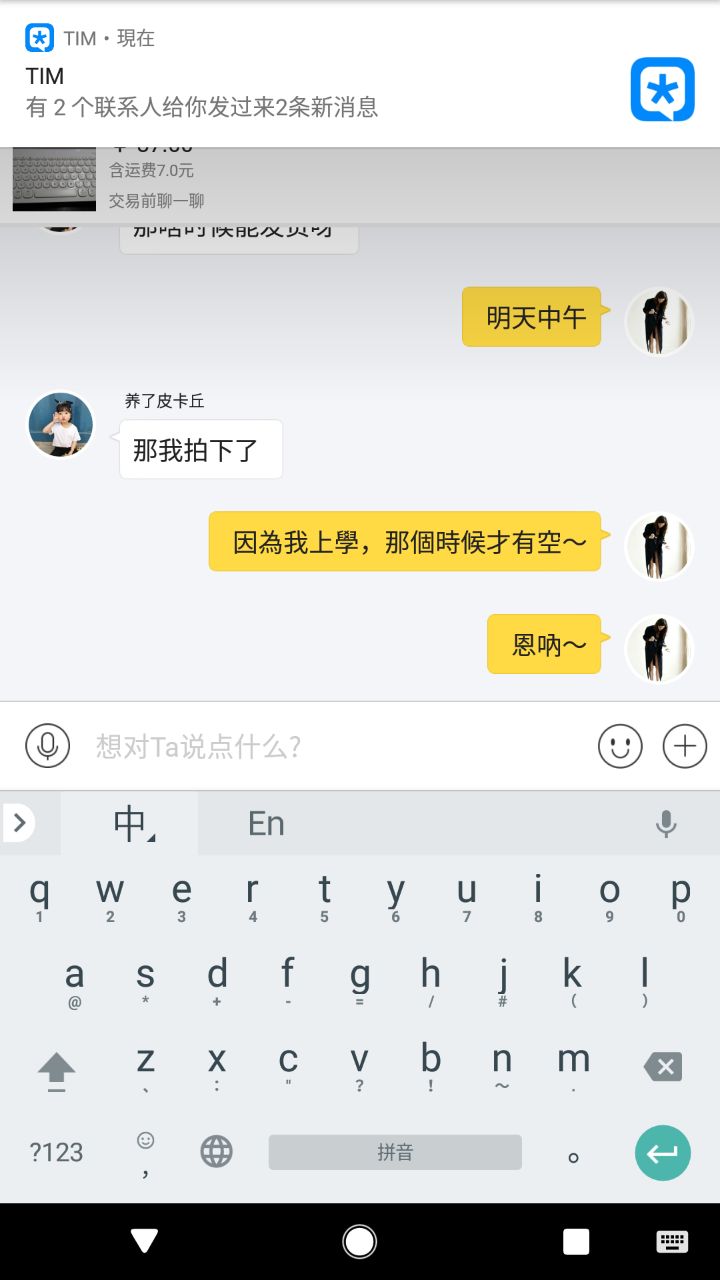Expand the keyboard toolbar arrow

(x=19, y=823)
